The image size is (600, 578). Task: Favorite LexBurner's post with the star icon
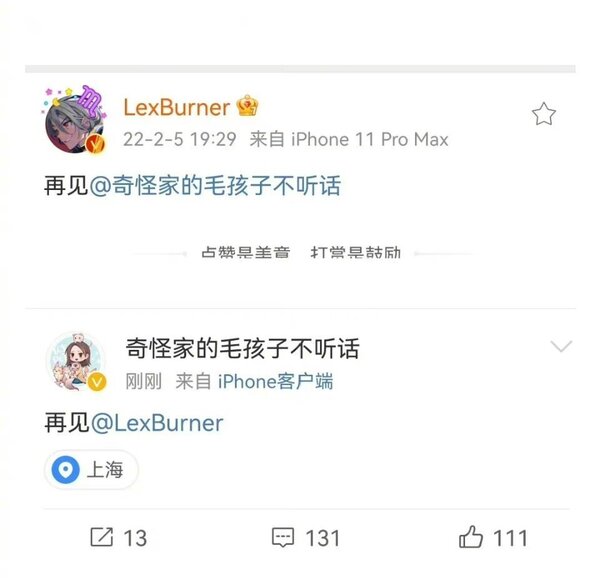click(x=543, y=114)
